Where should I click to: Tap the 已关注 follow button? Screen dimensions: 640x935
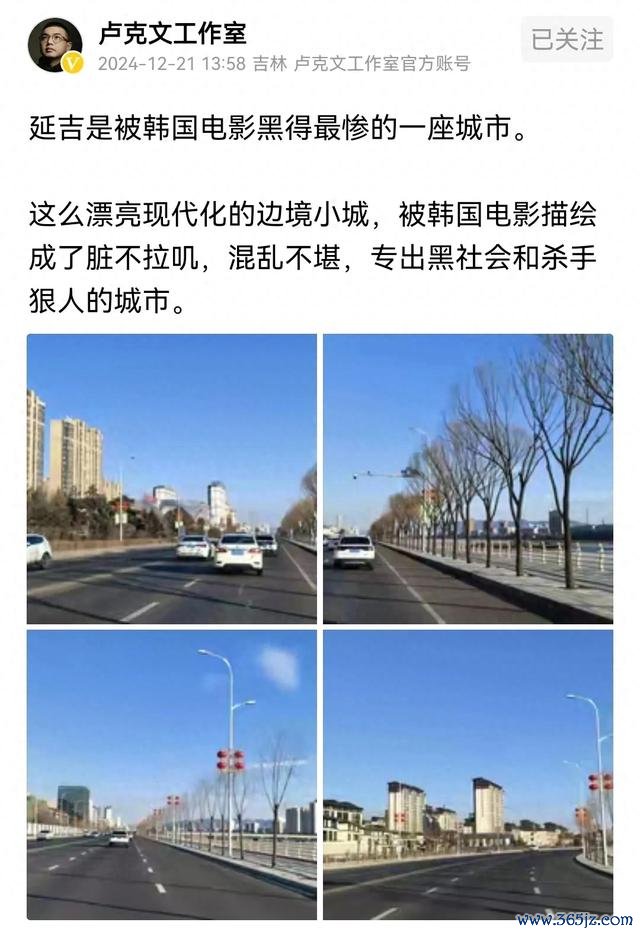tap(567, 40)
